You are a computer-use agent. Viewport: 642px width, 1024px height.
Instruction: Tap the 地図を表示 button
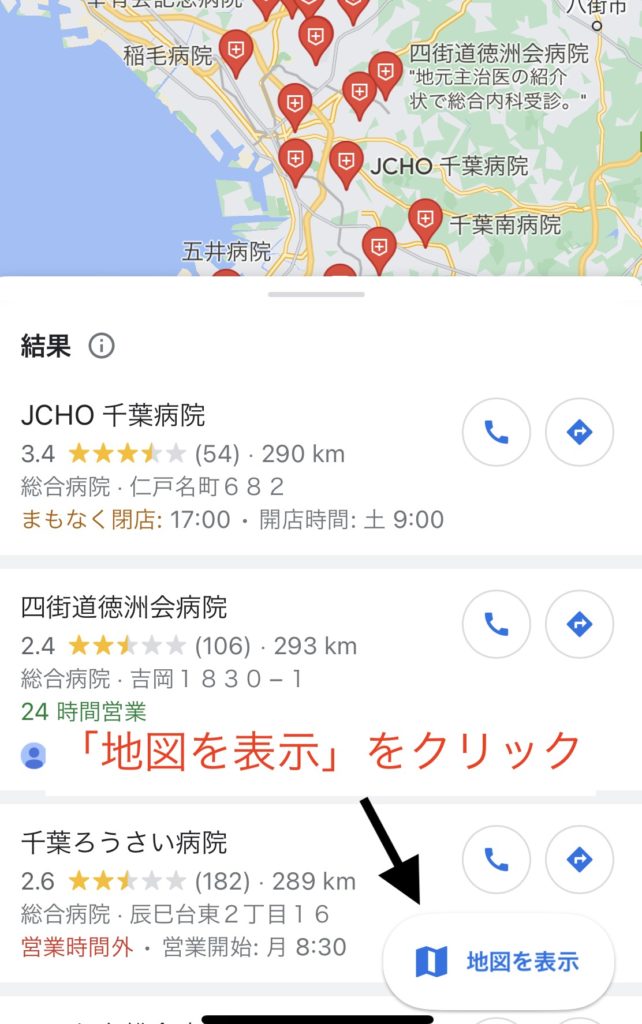pos(498,962)
